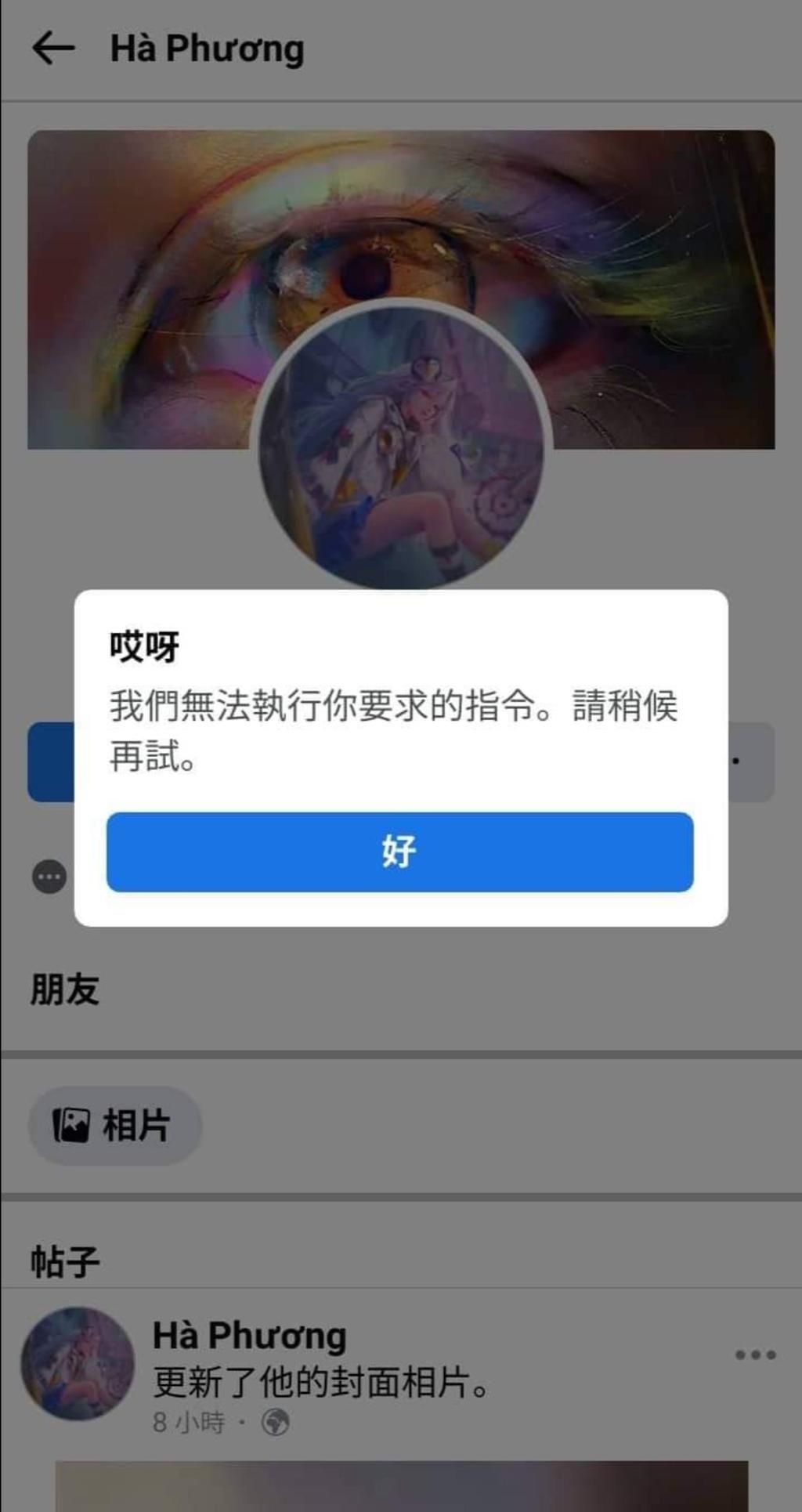Tap the Hà Phương title in the top bar
Screen dimensions: 802x1512
point(207,47)
